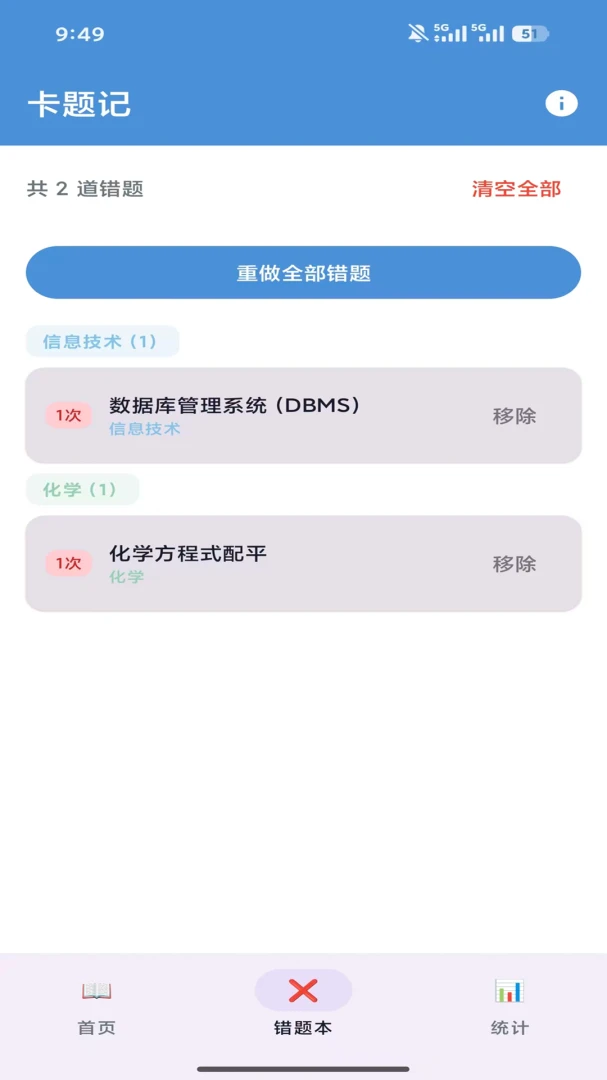This screenshot has height=1080, width=607.
Task: Open the 数据库管理系统 (DBMS) question card
Action: point(303,415)
